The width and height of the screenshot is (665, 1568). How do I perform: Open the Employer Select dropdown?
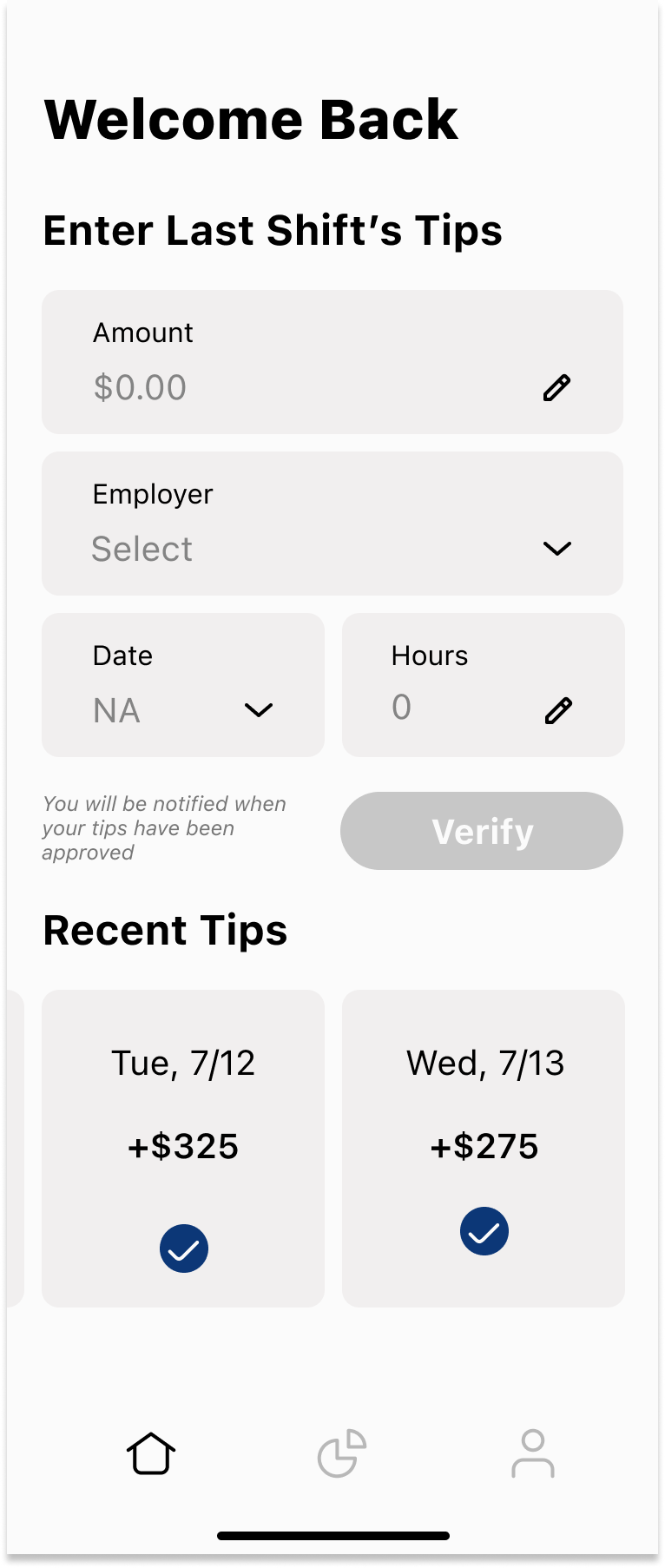(332, 524)
